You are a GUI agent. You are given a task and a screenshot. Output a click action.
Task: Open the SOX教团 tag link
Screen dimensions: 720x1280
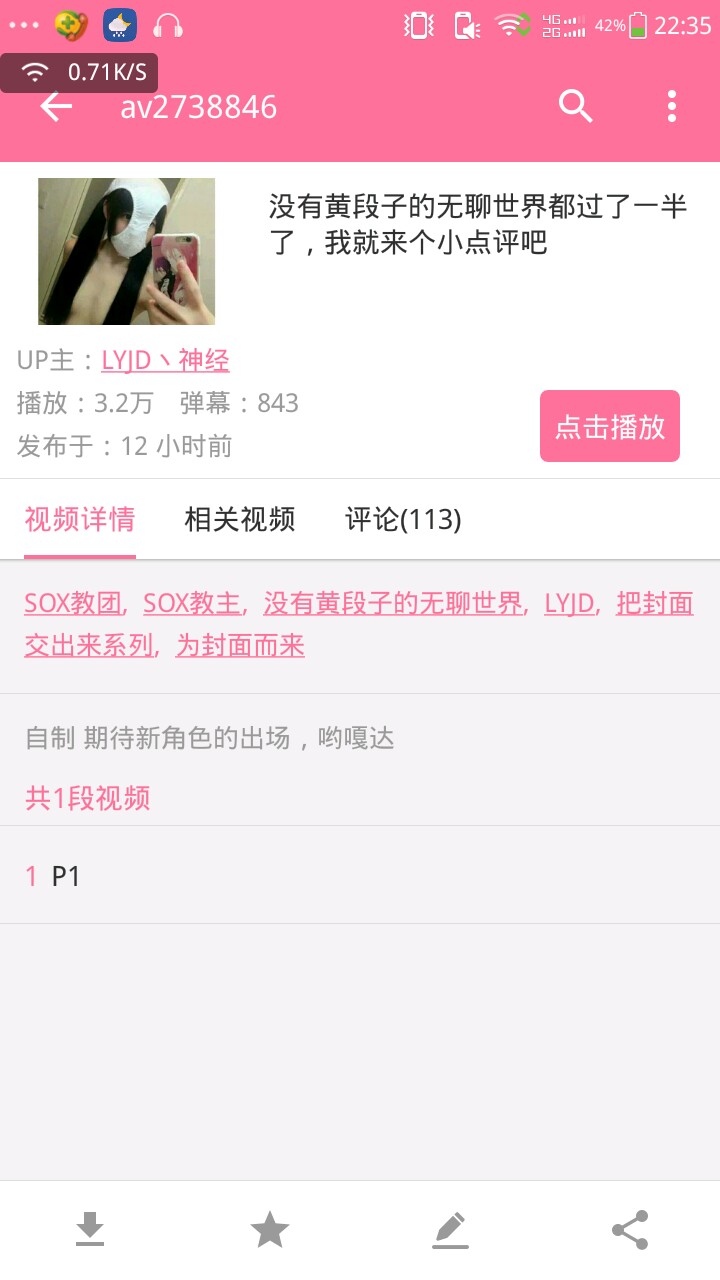click(x=74, y=603)
